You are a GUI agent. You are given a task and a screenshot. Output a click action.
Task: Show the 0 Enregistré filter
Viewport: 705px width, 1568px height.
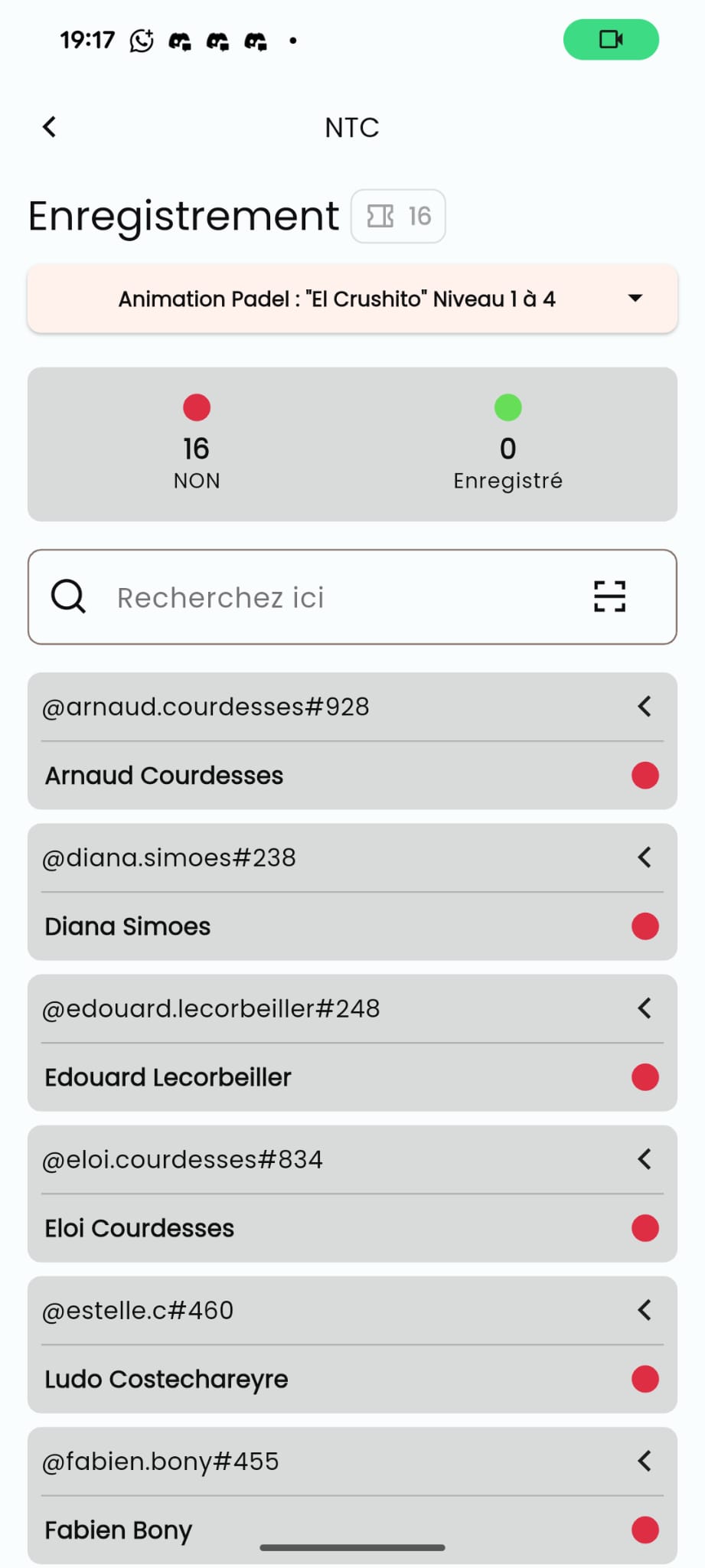508,444
